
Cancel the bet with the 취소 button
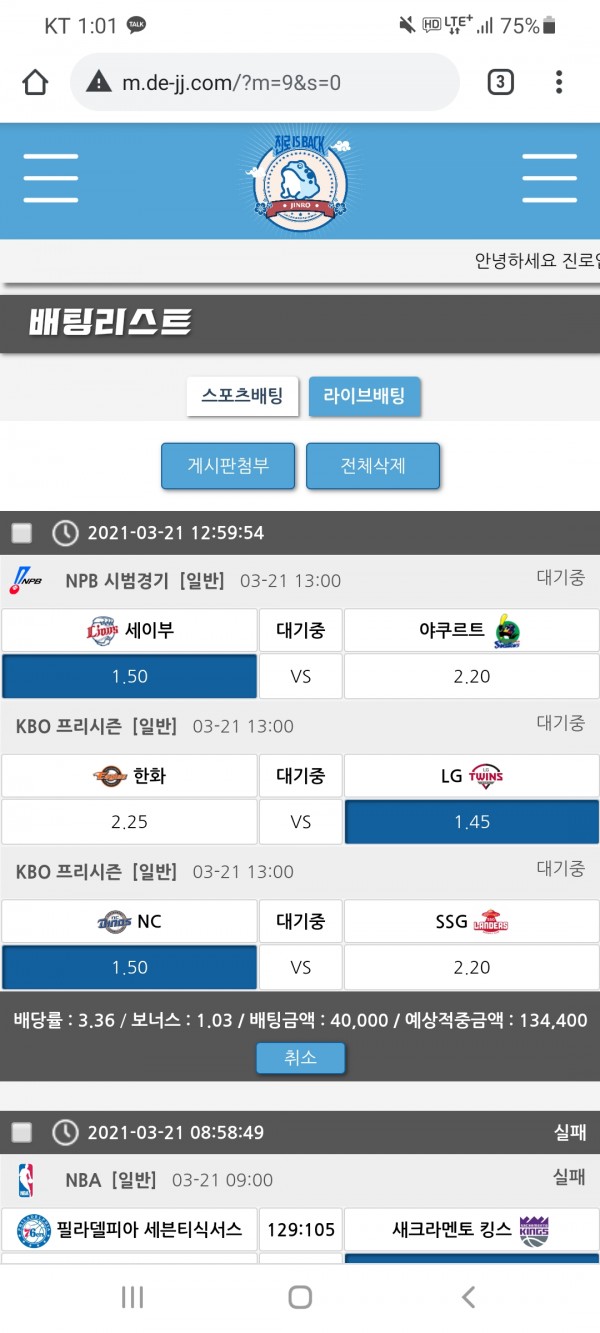pyautogui.click(x=300, y=1057)
